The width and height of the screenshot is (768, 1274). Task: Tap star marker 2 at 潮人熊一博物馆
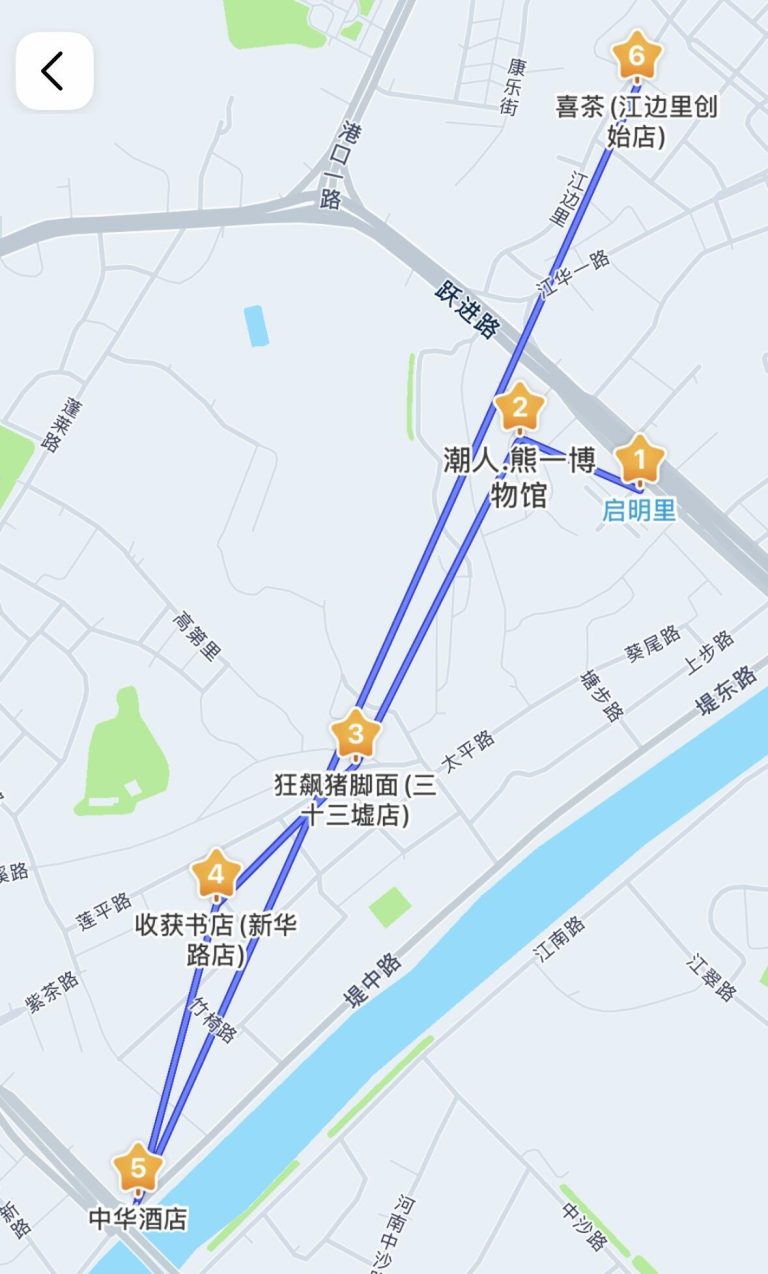pos(520,408)
